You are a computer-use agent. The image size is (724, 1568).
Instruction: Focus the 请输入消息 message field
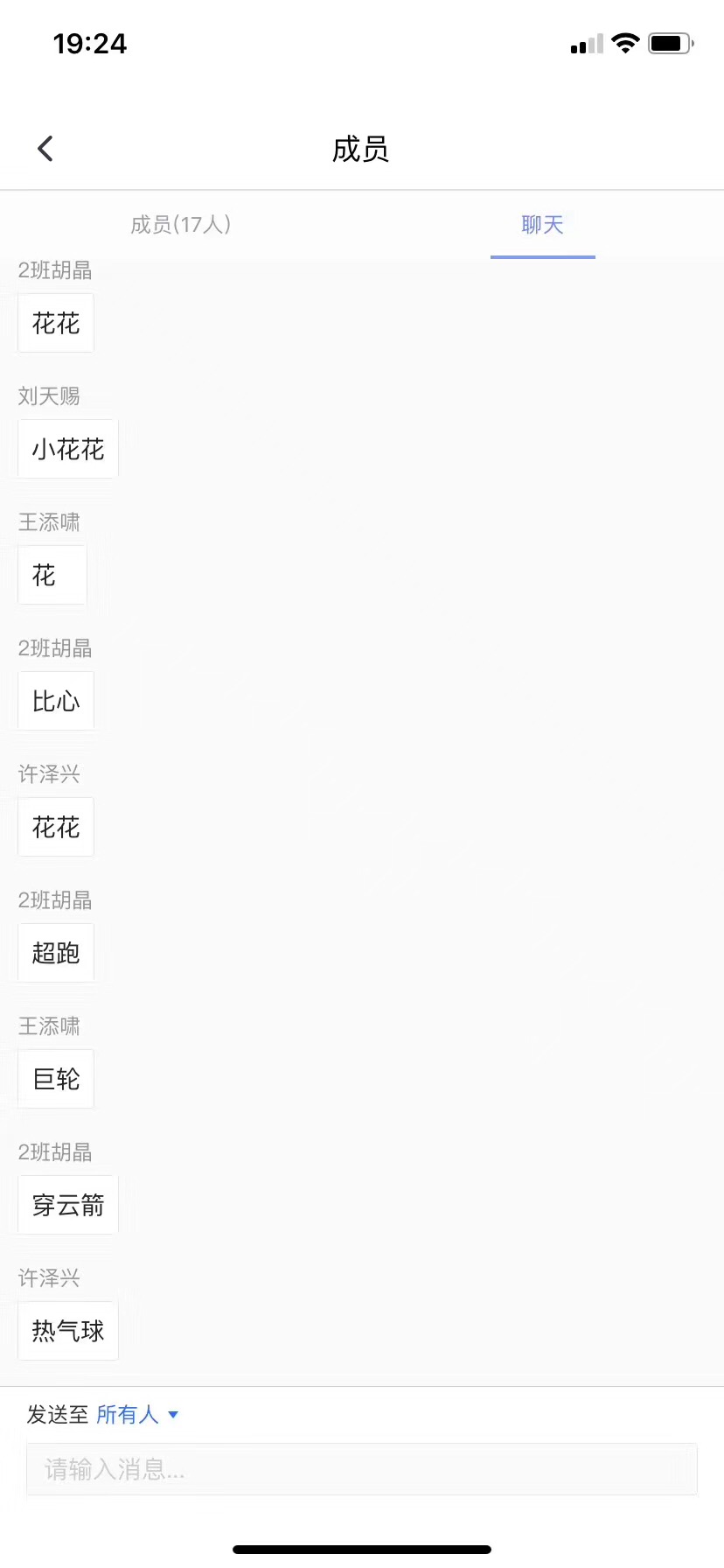[x=361, y=1469]
